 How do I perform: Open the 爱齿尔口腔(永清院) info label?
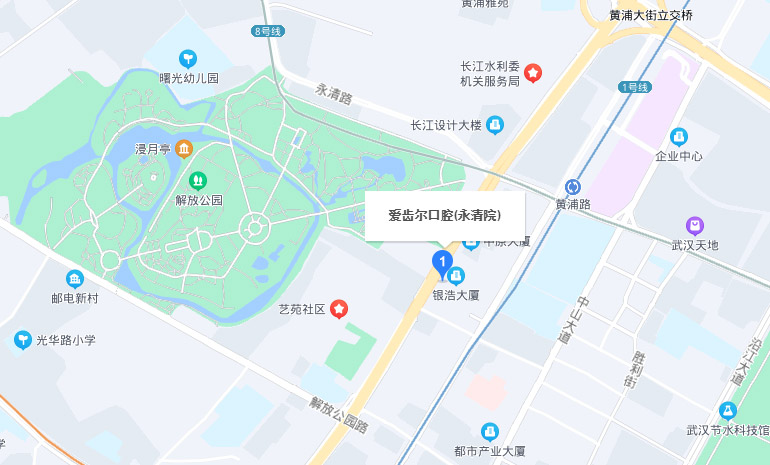tap(444, 215)
